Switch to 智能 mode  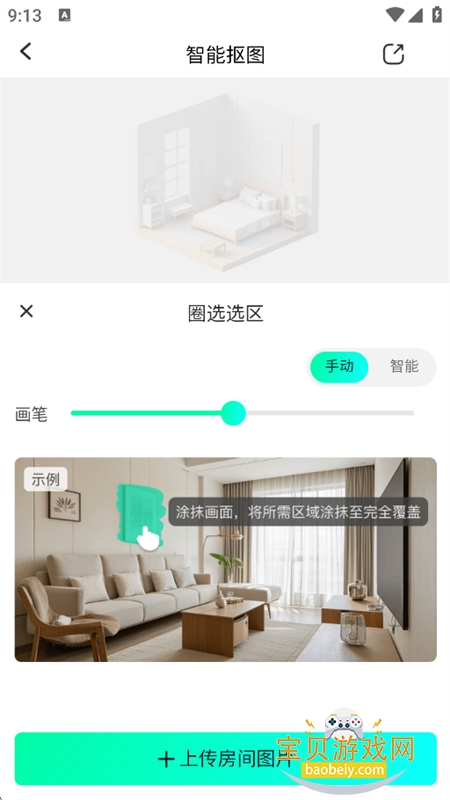(404, 366)
